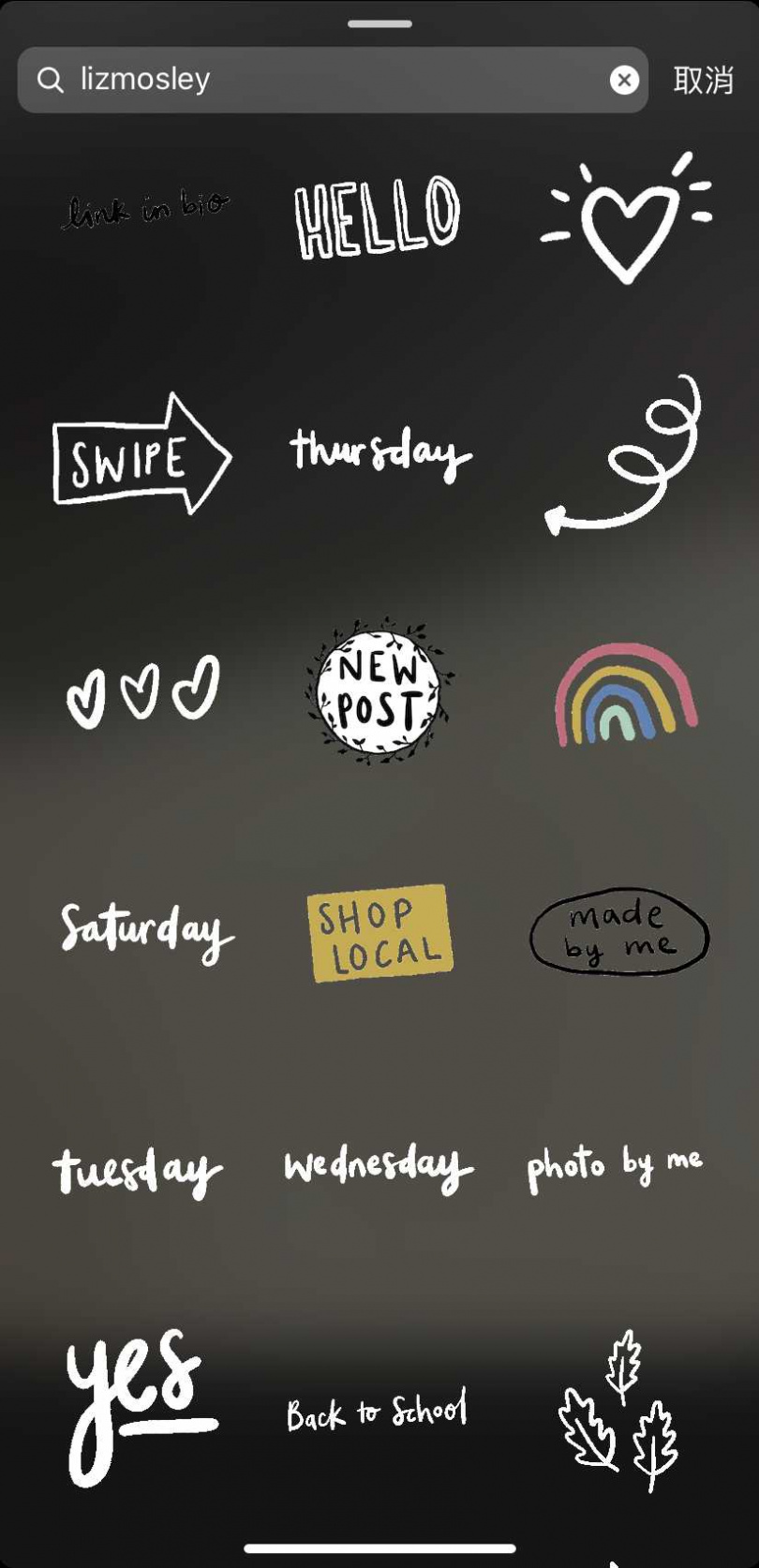Choose the shining heart sticker

tap(626, 219)
